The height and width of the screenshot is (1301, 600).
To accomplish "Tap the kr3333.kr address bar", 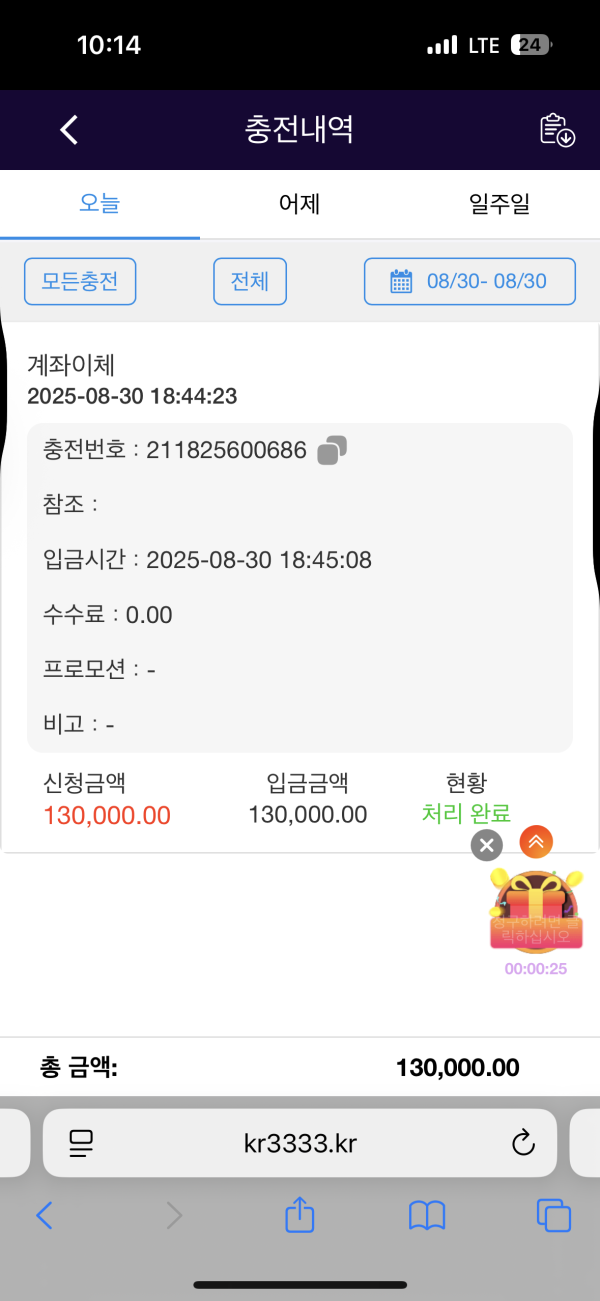I will (300, 1143).
